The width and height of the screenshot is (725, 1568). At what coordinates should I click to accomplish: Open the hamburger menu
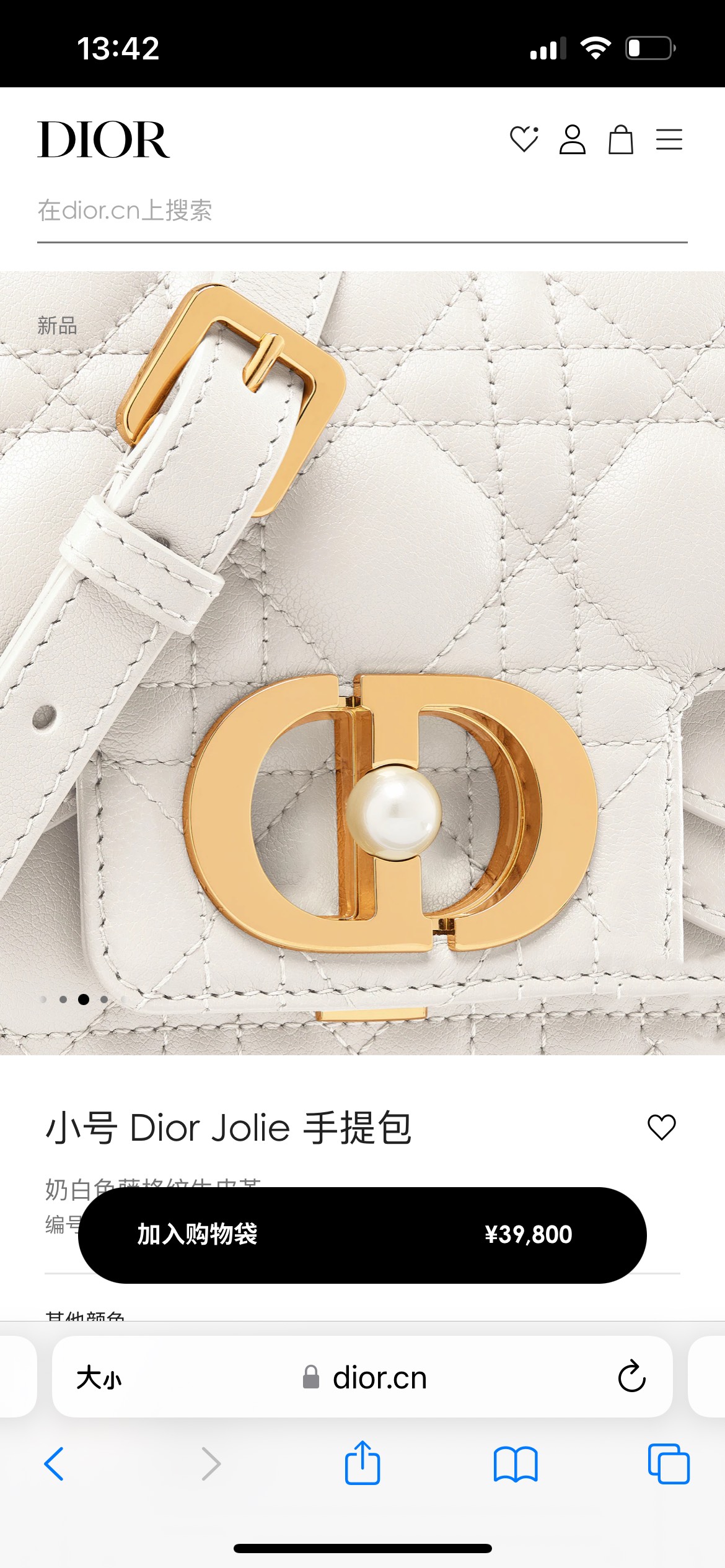point(669,139)
